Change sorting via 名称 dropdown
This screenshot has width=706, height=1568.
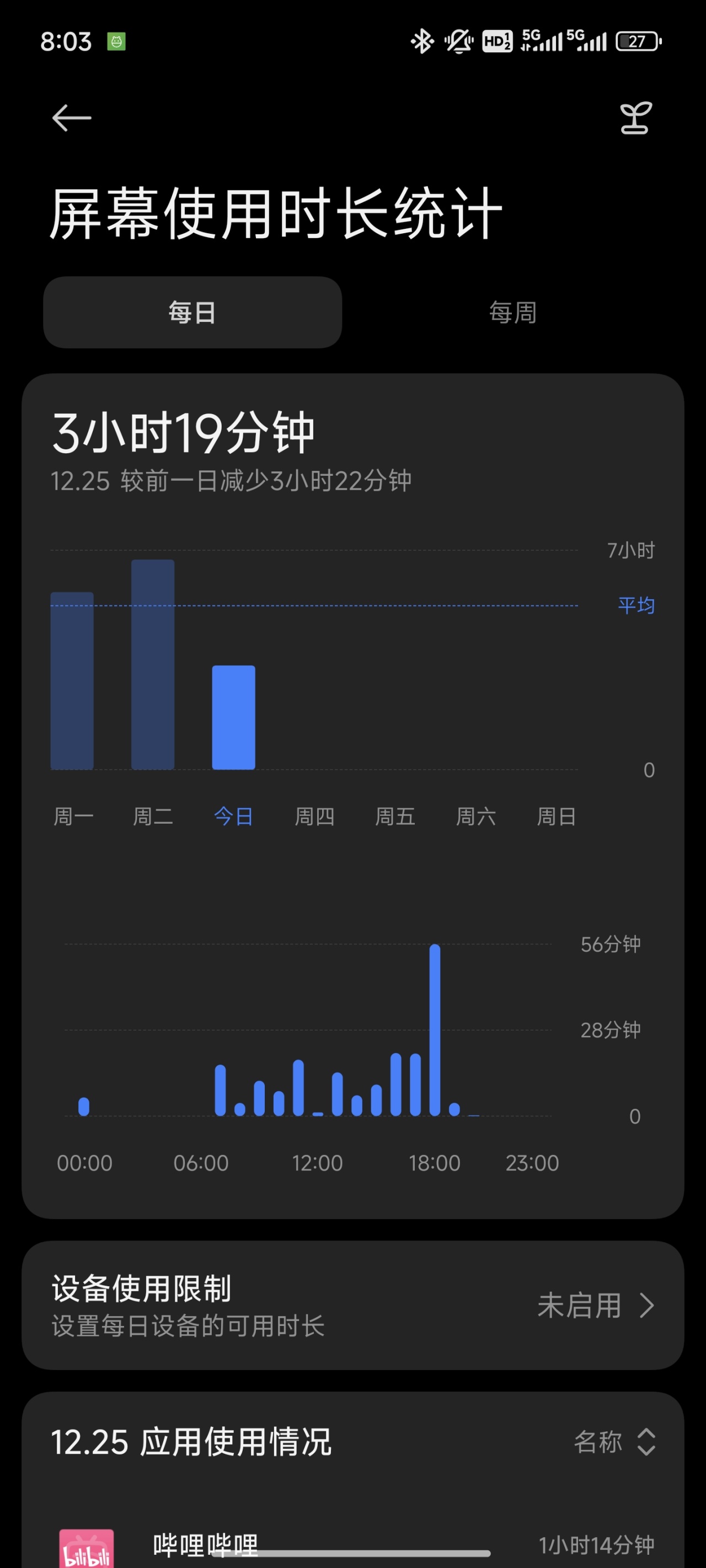tap(614, 1441)
